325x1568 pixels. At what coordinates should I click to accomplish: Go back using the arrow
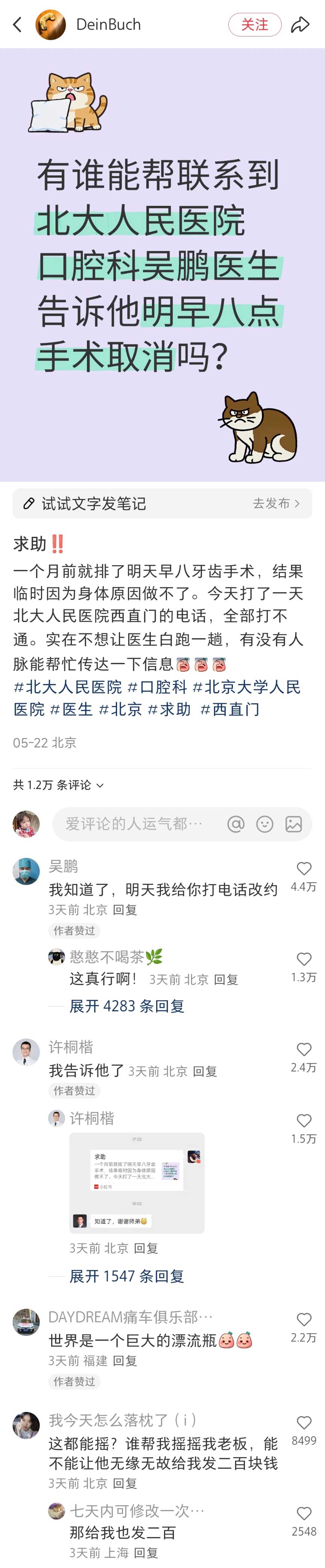click(17, 24)
